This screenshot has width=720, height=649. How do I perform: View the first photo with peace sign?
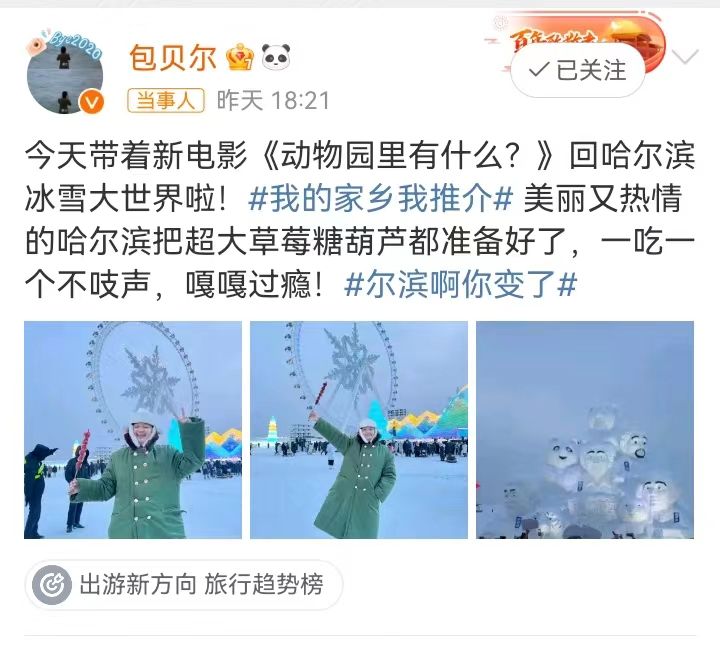[133, 430]
